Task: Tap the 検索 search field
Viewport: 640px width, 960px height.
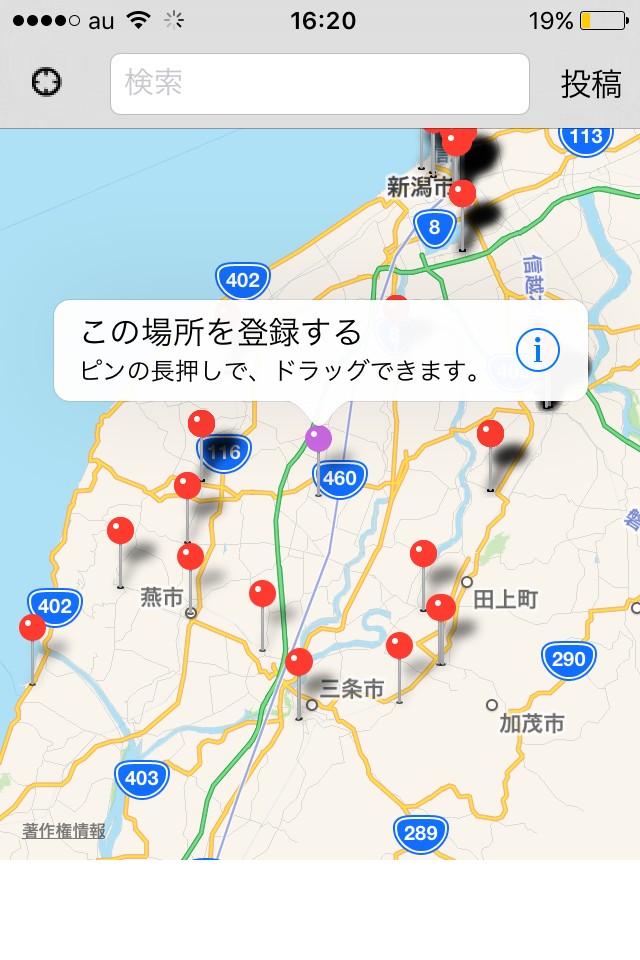Action: [319, 84]
